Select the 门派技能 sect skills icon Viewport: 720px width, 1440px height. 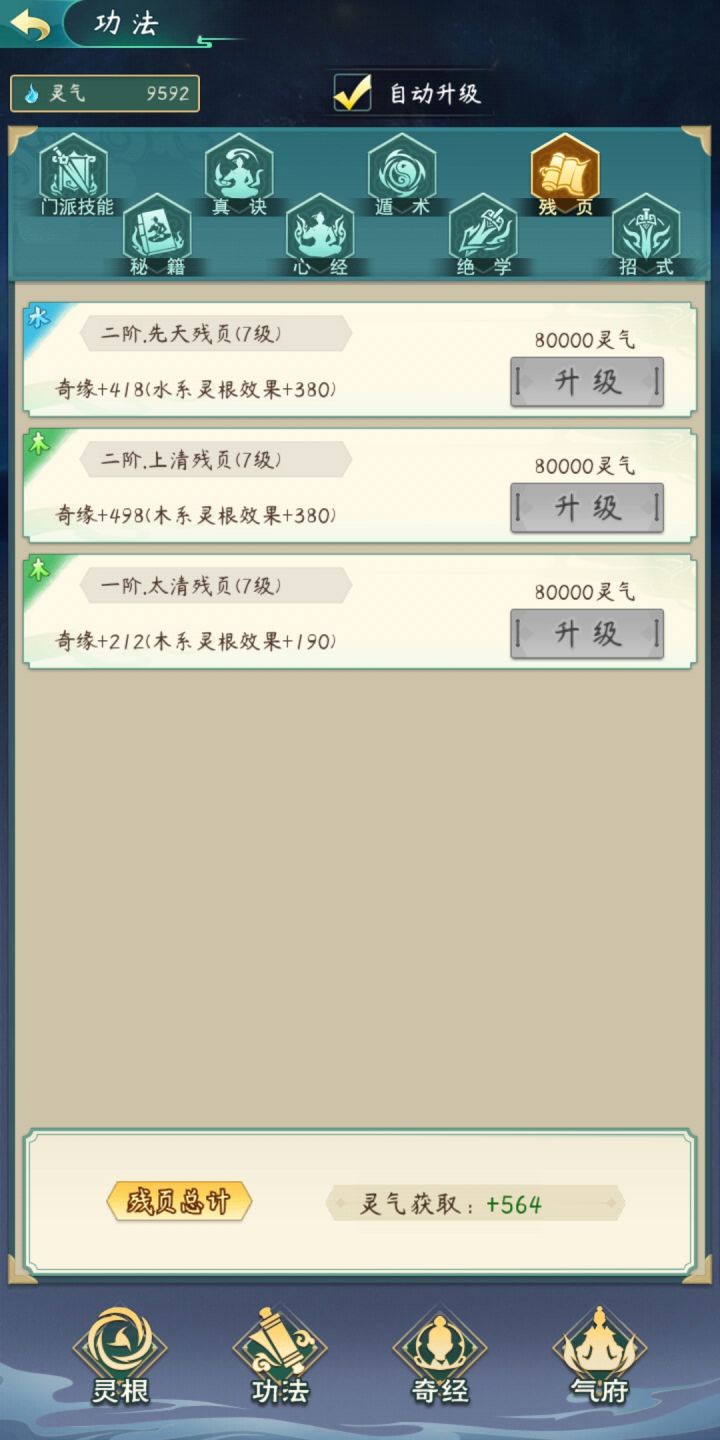75,172
